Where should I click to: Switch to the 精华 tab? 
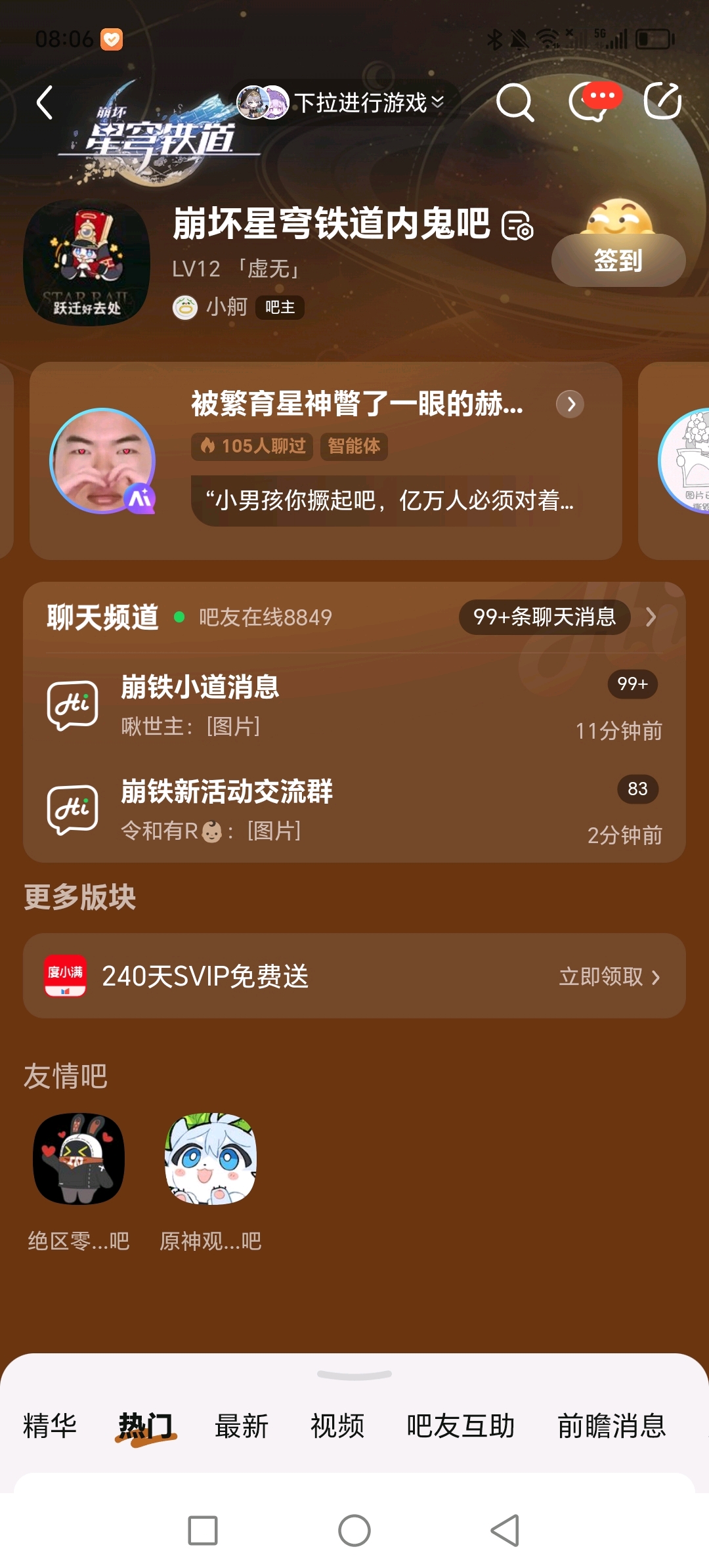50,1426
